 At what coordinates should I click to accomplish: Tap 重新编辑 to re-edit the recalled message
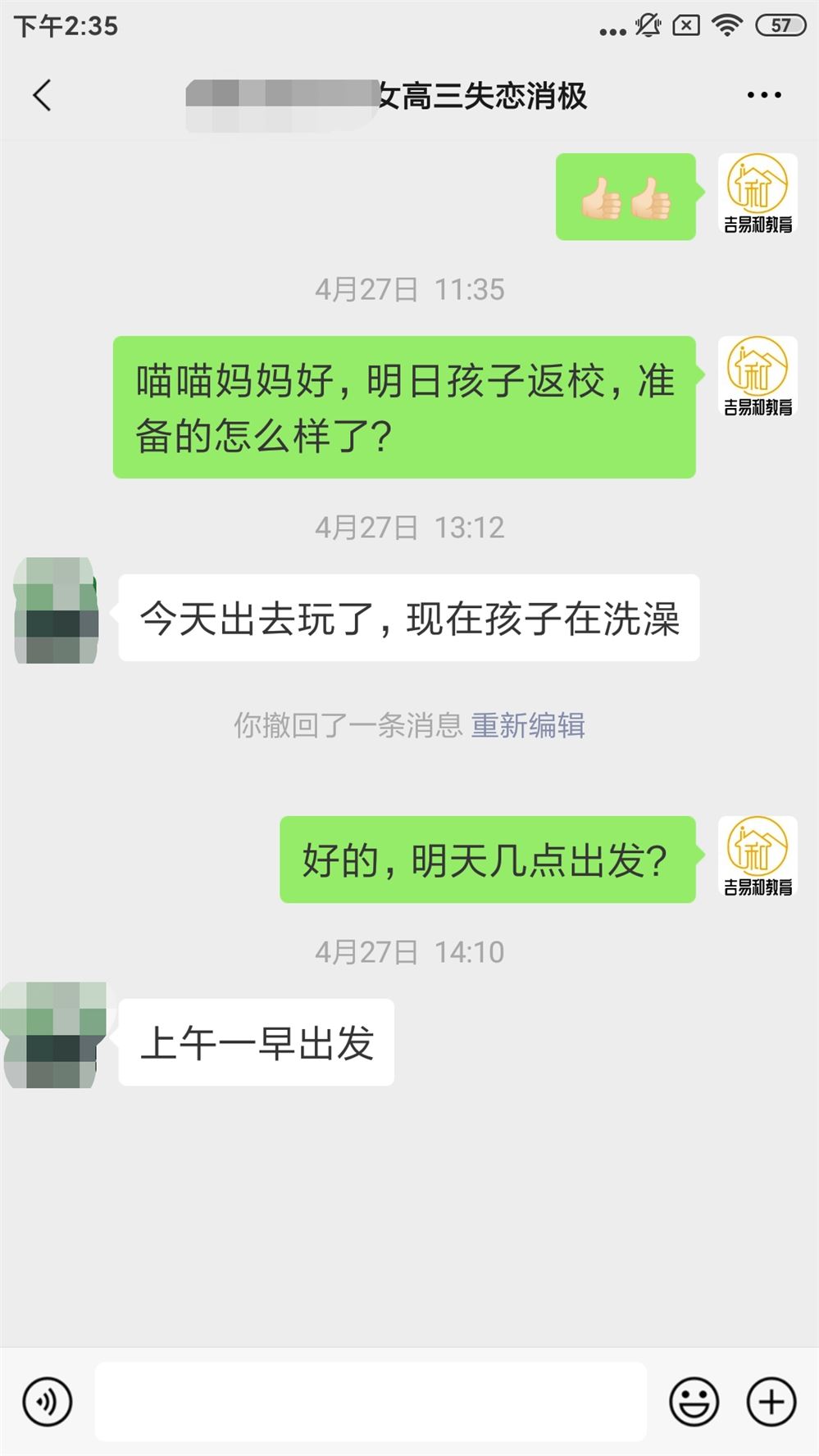click(527, 725)
